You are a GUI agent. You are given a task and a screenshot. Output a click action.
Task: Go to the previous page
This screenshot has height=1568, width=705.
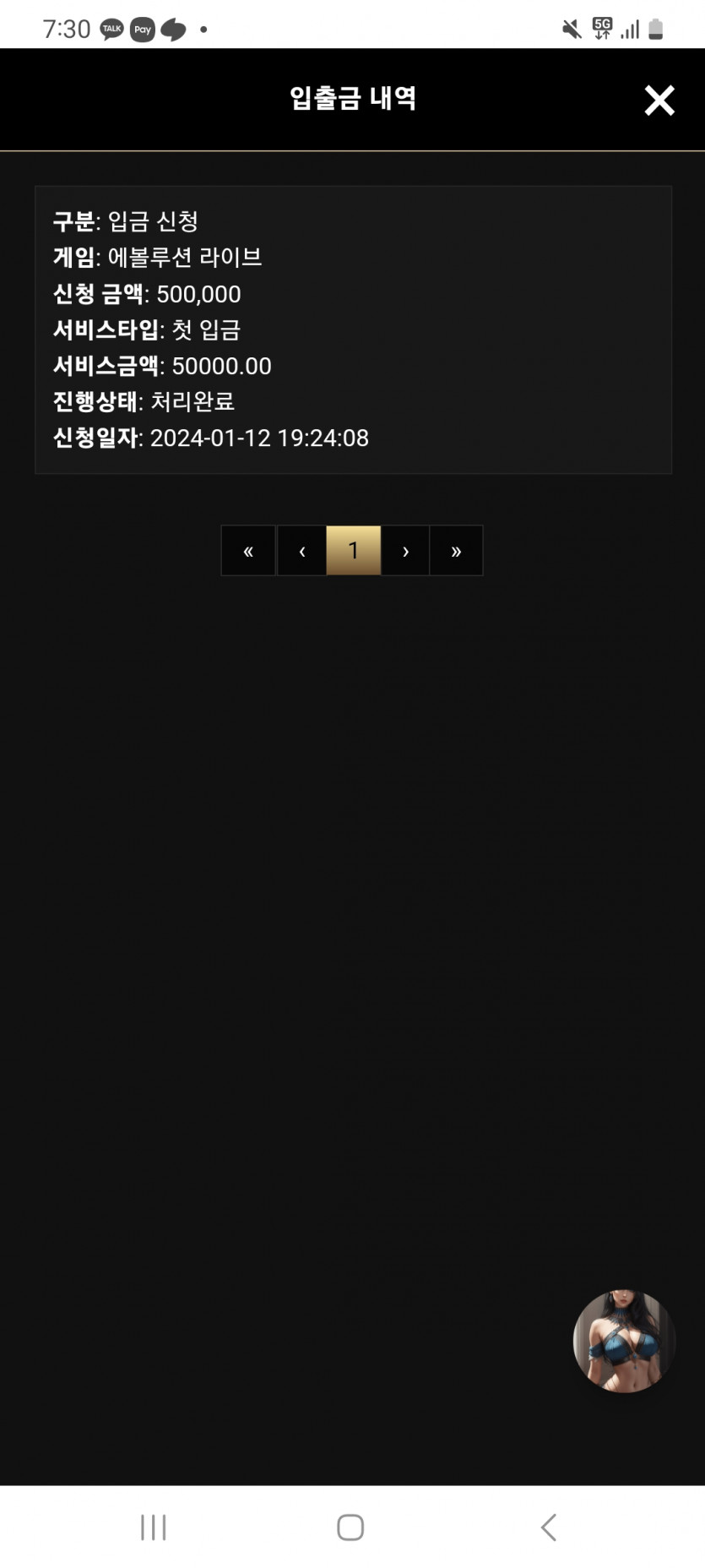(x=301, y=551)
